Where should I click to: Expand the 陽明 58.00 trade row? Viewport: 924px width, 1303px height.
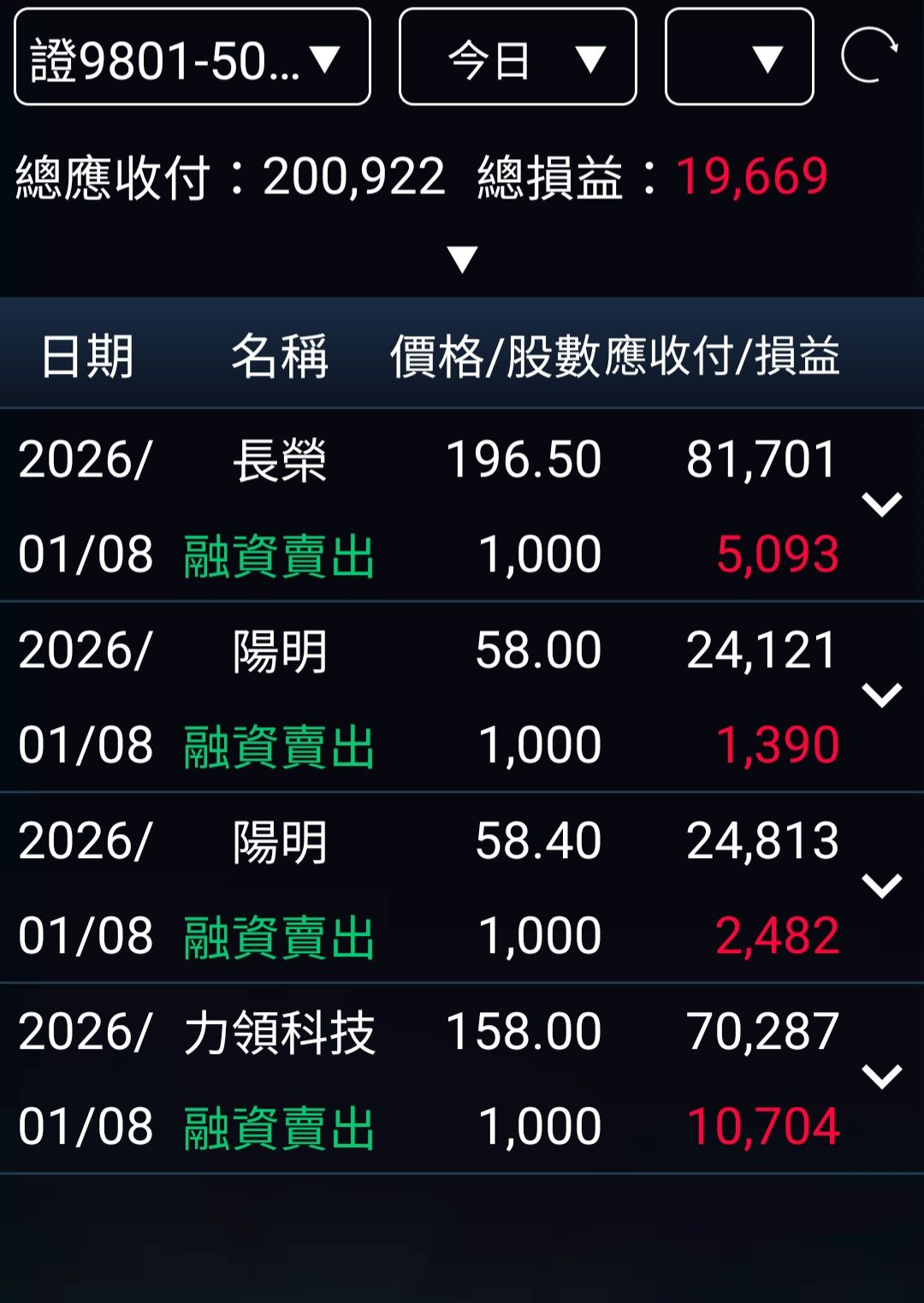(x=882, y=695)
